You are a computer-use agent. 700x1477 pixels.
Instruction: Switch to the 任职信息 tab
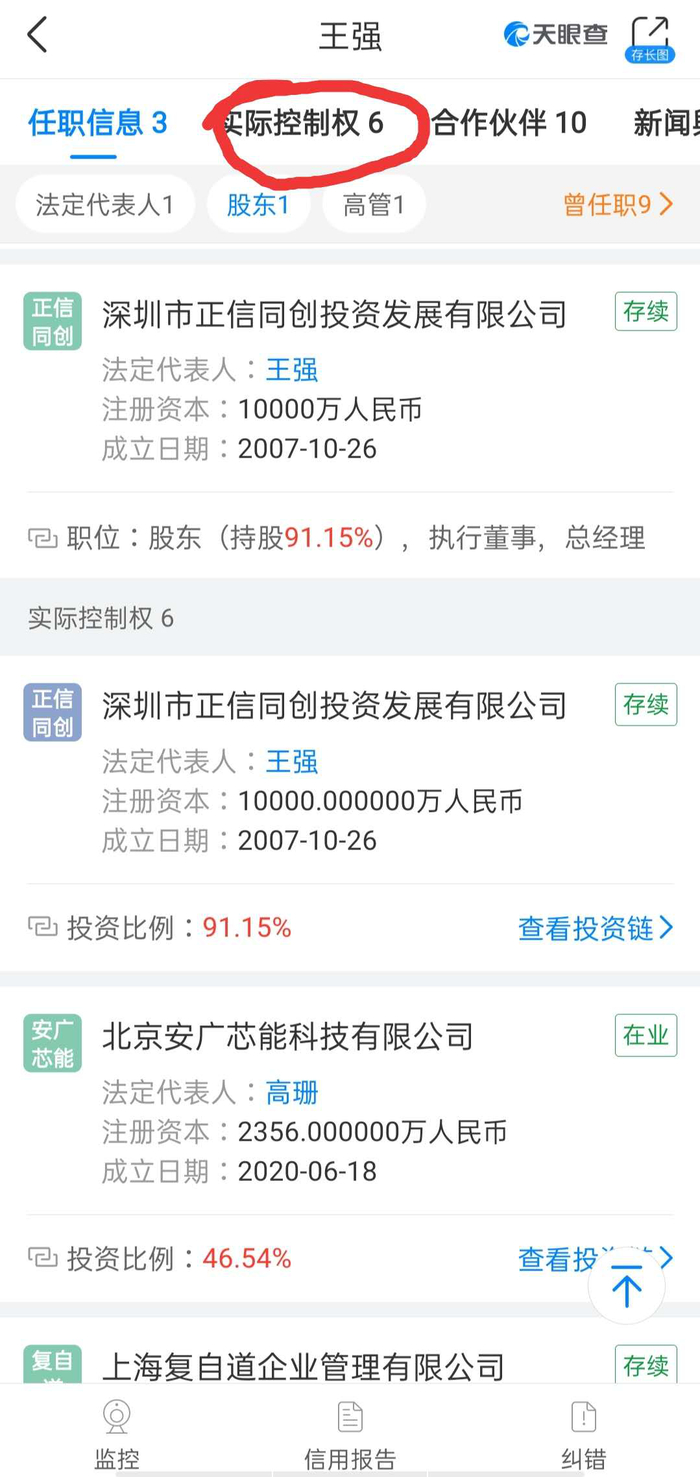[x=97, y=123]
